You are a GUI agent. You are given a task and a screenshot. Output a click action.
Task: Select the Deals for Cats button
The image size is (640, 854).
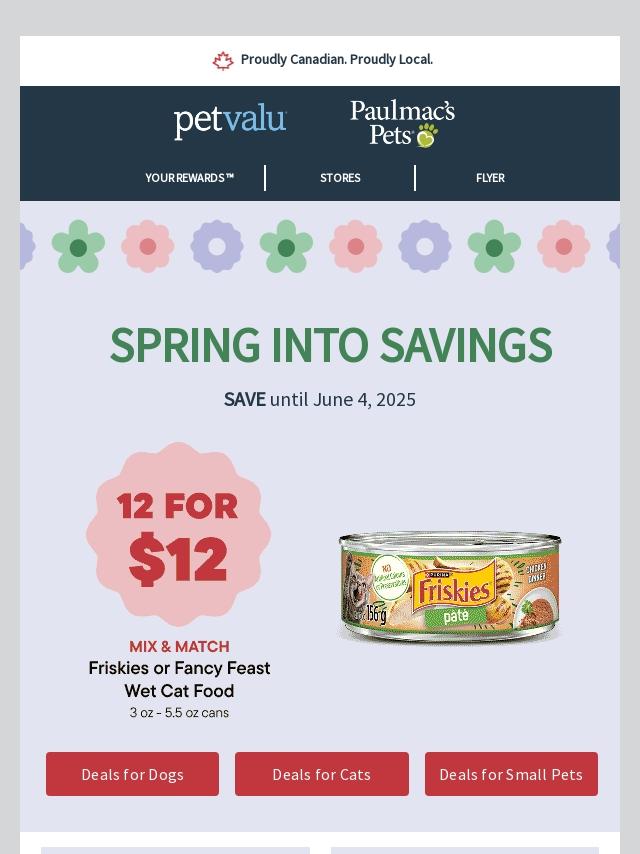322,774
